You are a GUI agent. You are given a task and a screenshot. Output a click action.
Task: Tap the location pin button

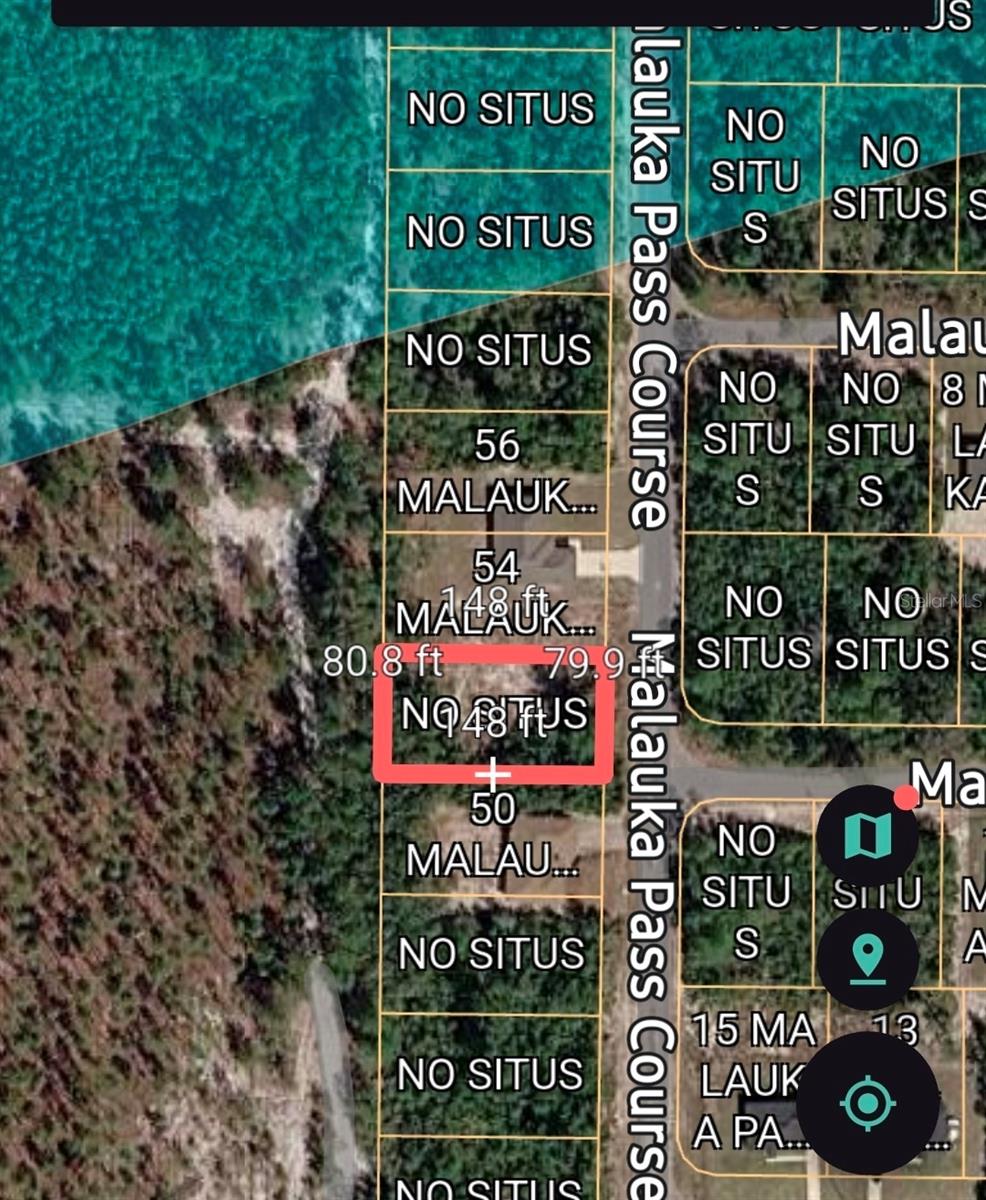point(867,960)
